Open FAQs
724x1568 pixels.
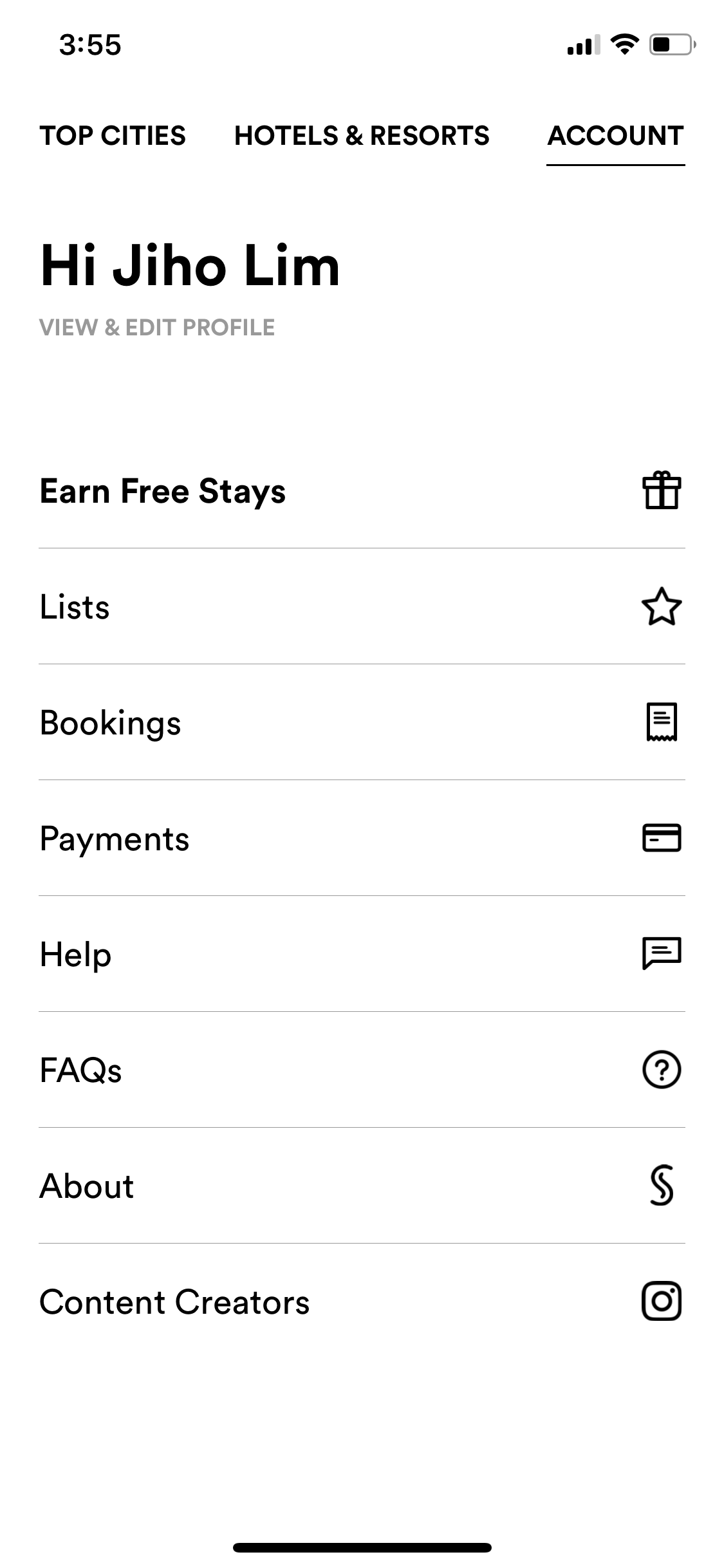click(x=362, y=1070)
